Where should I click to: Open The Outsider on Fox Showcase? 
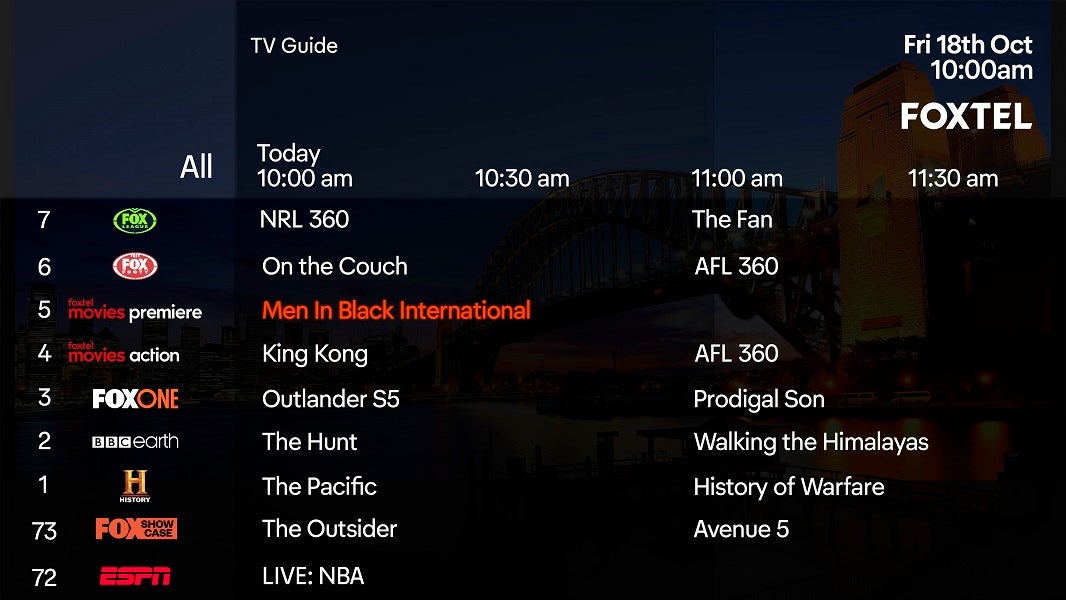pyautogui.click(x=329, y=529)
